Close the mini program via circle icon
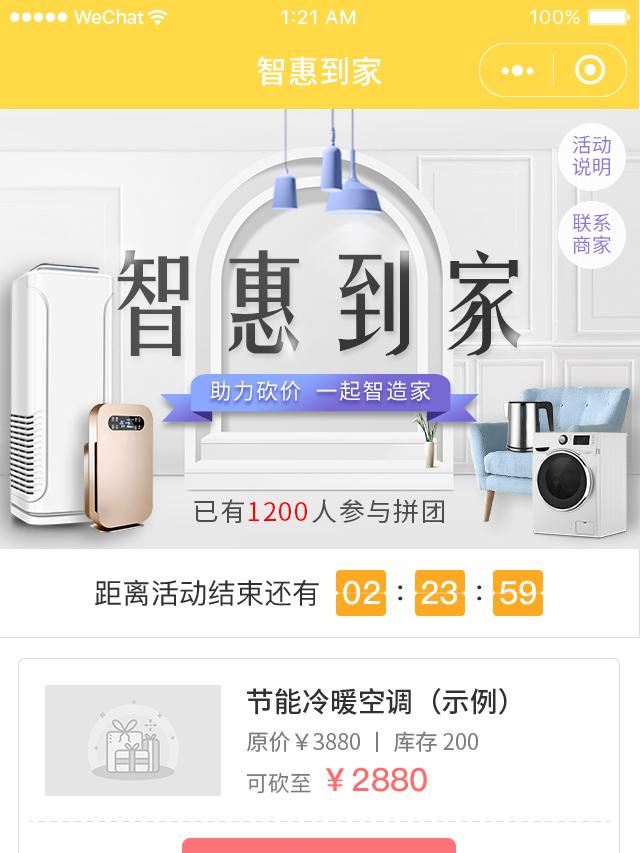 pyautogui.click(x=590, y=70)
